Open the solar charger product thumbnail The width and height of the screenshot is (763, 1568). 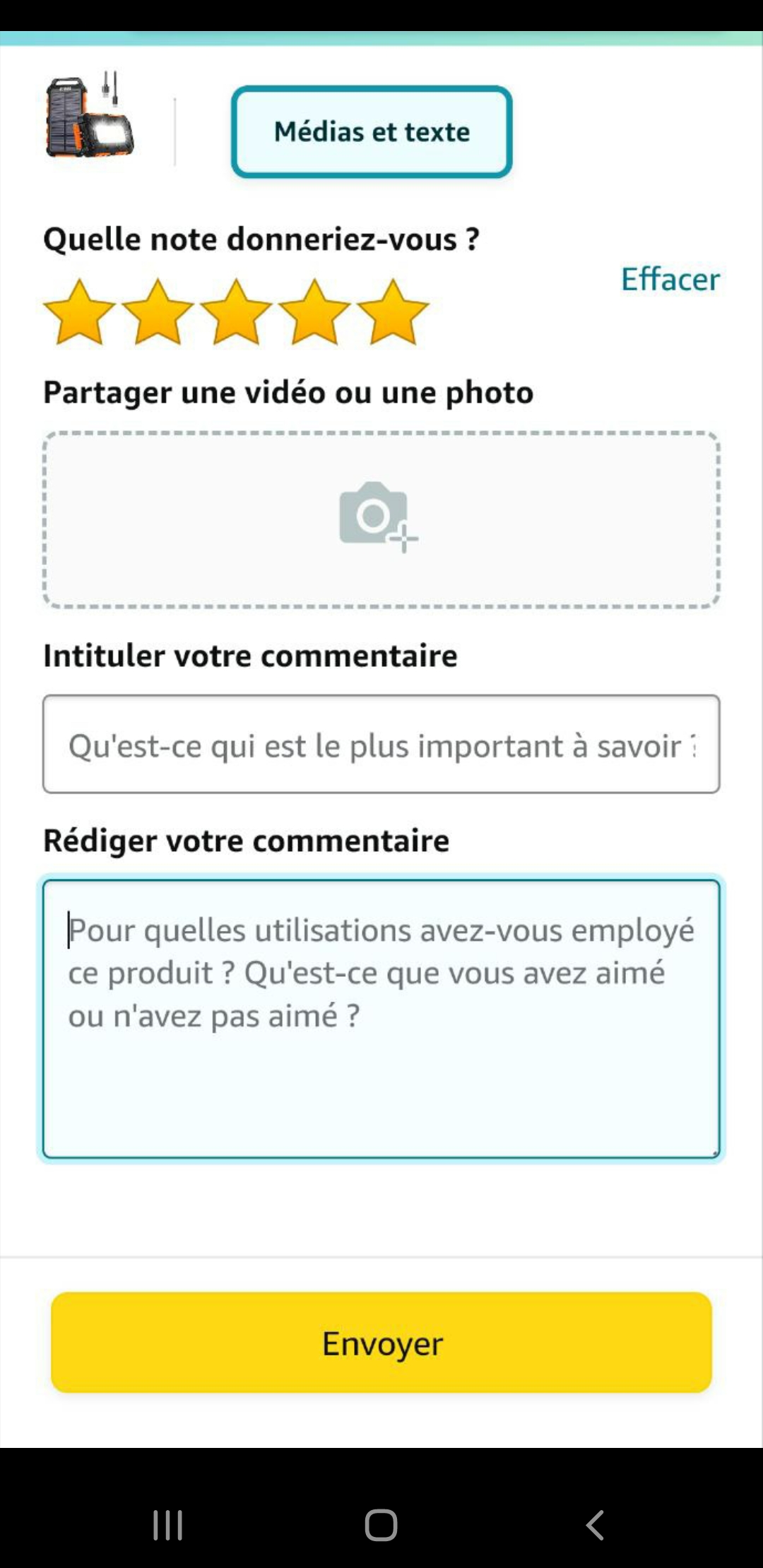(90, 115)
